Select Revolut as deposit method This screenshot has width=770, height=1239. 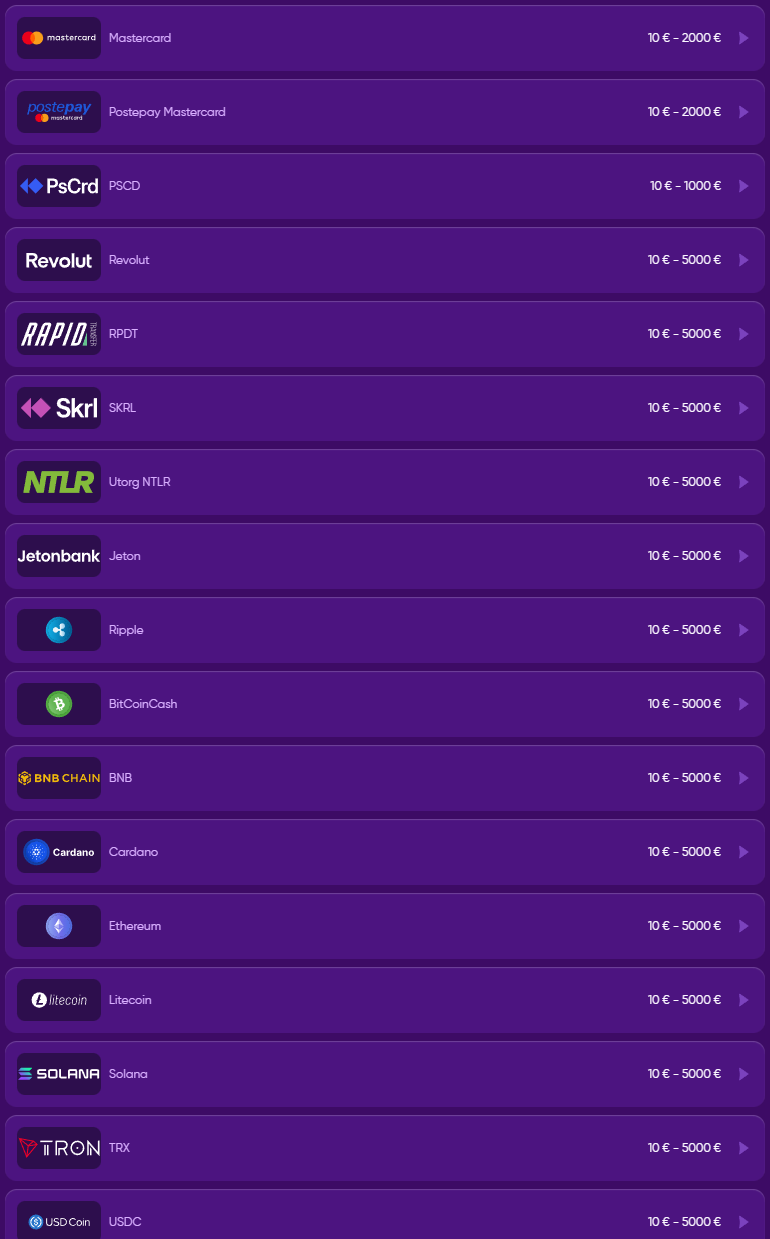pos(384,260)
